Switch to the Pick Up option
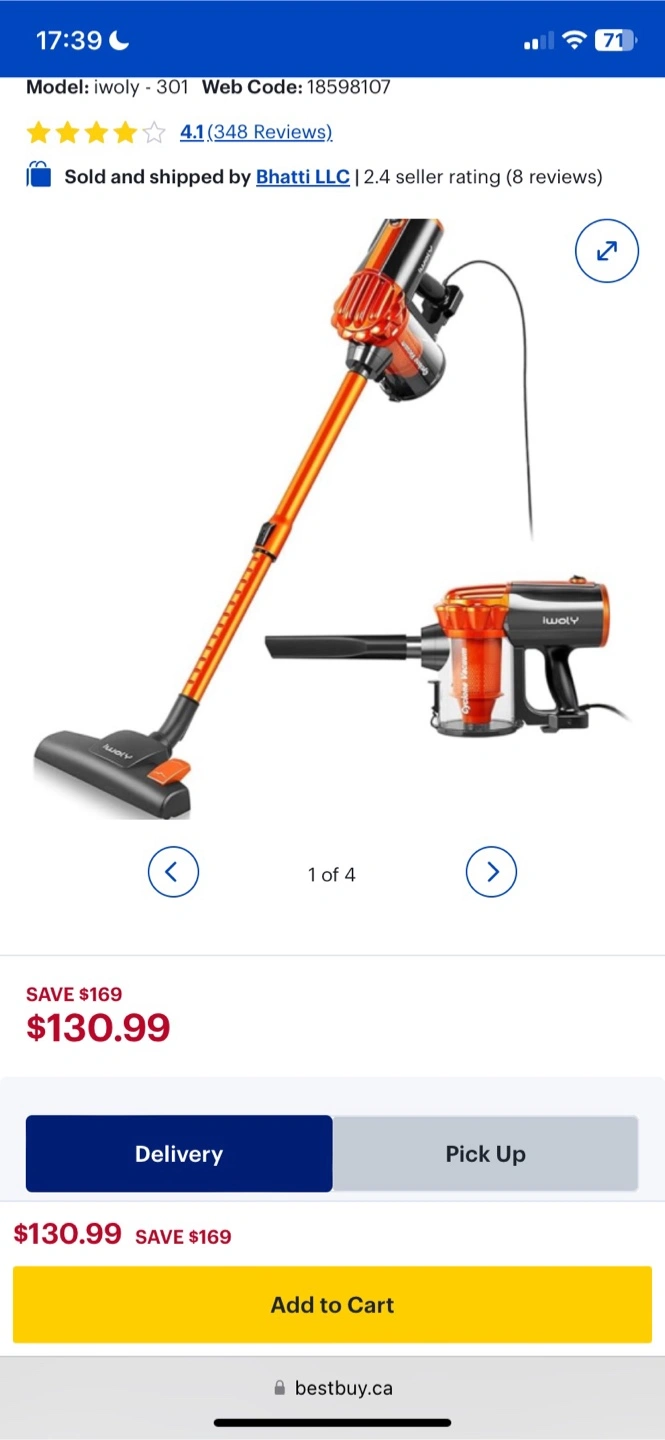 [485, 1154]
